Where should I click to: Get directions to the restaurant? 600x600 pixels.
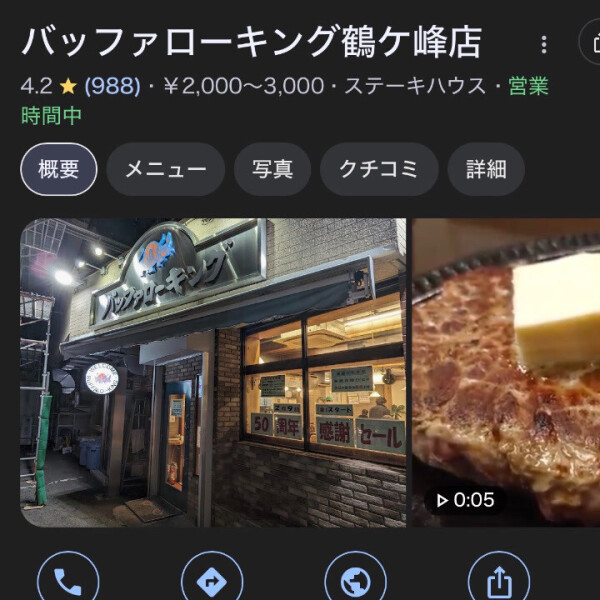pyautogui.click(x=212, y=580)
